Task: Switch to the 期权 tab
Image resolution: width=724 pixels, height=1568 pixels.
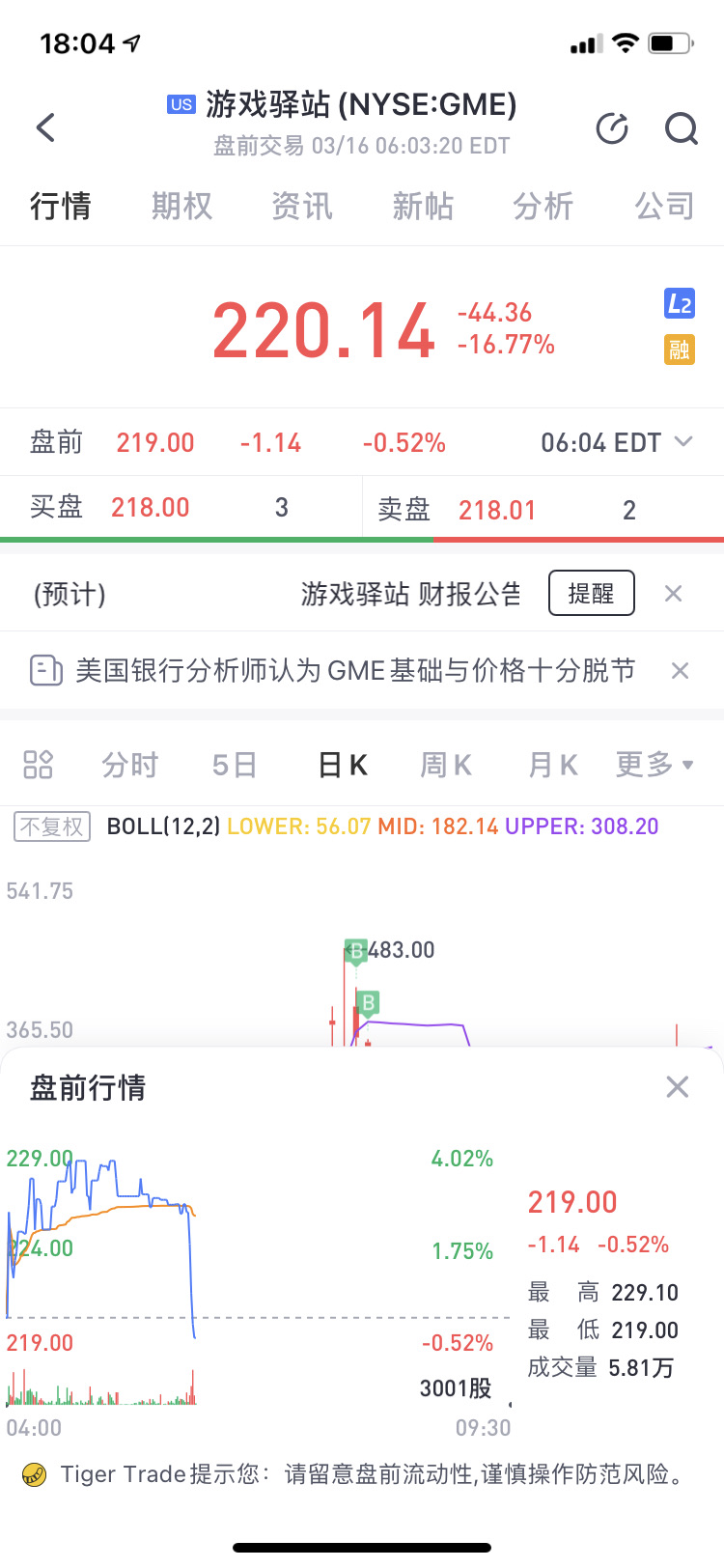Action: tap(181, 206)
